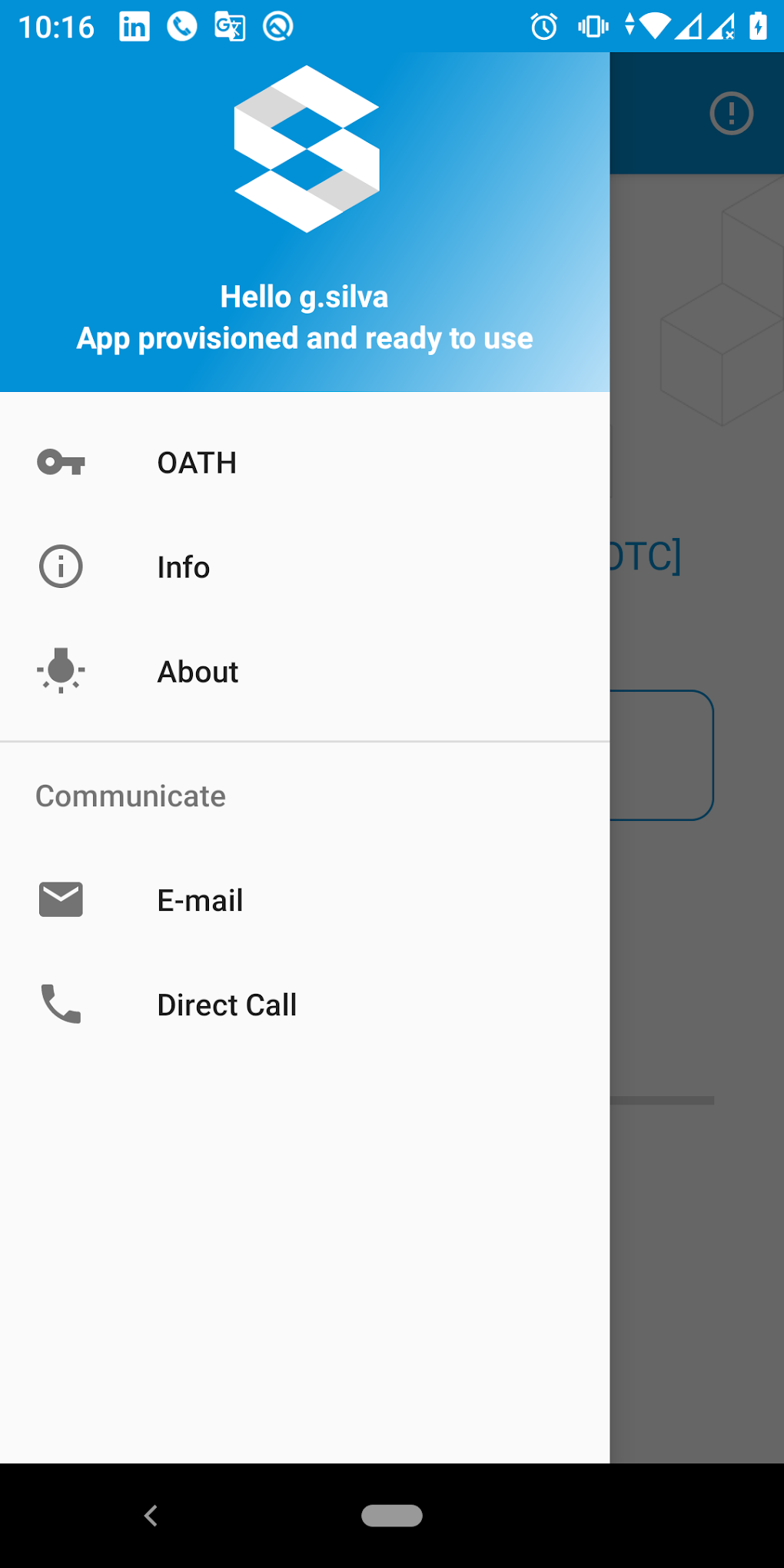
Task: Open the OATH menu entry
Action: pyautogui.click(x=197, y=462)
